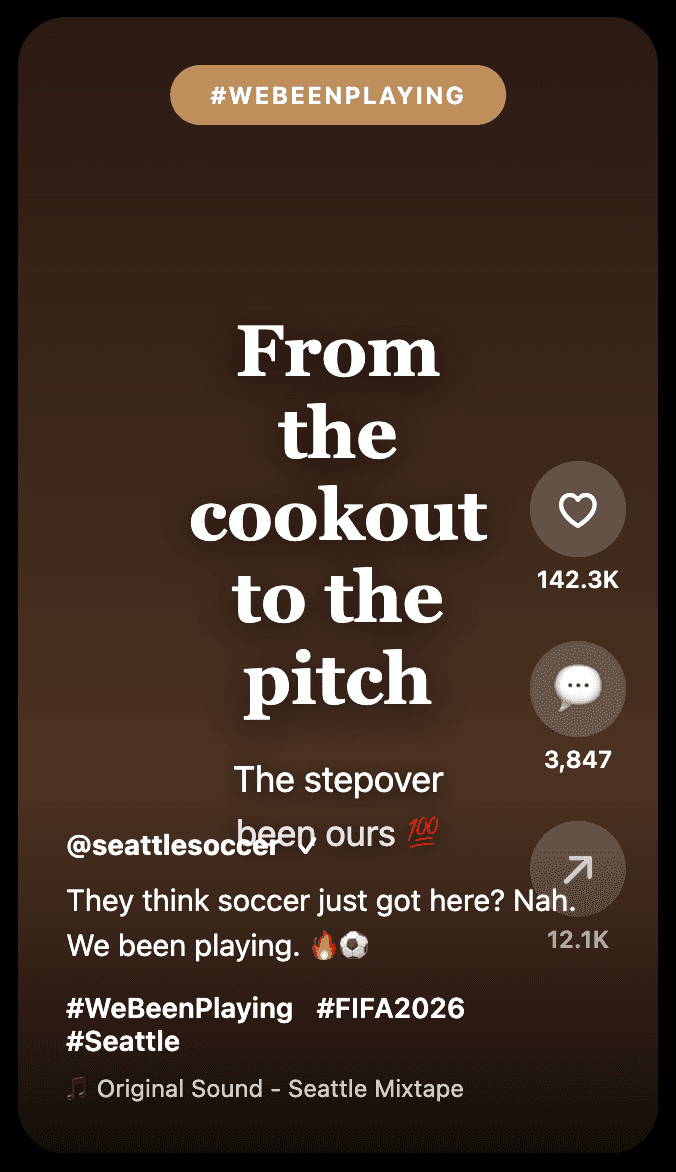Open the comments on this video
This screenshot has width=676, height=1172.
click(x=577, y=689)
